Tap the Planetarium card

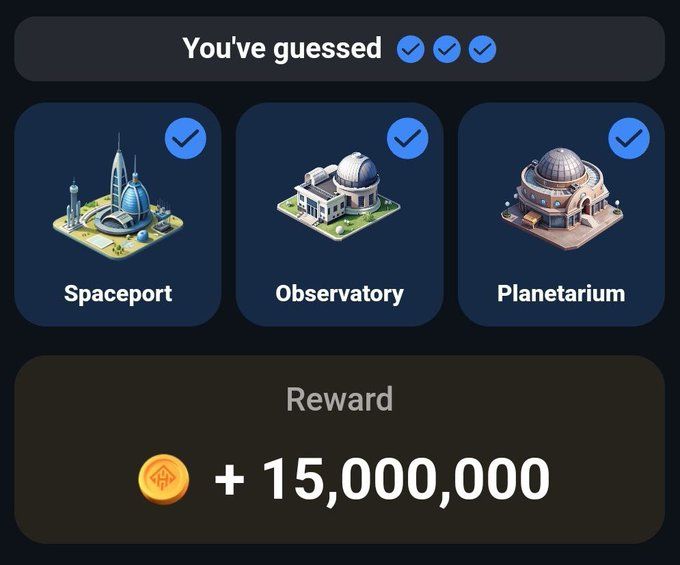tap(561, 215)
